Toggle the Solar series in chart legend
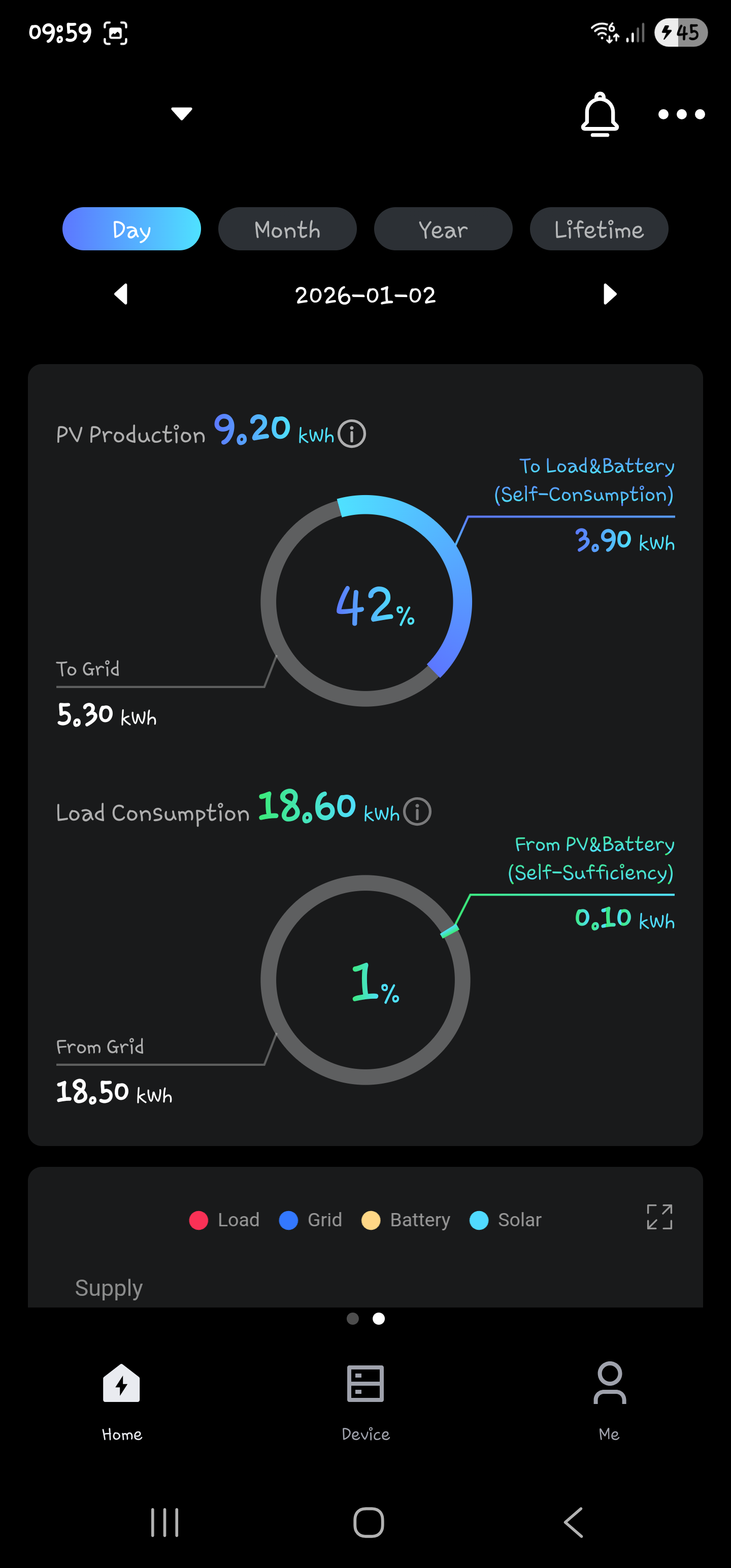The image size is (731, 1568). click(506, 1220)
